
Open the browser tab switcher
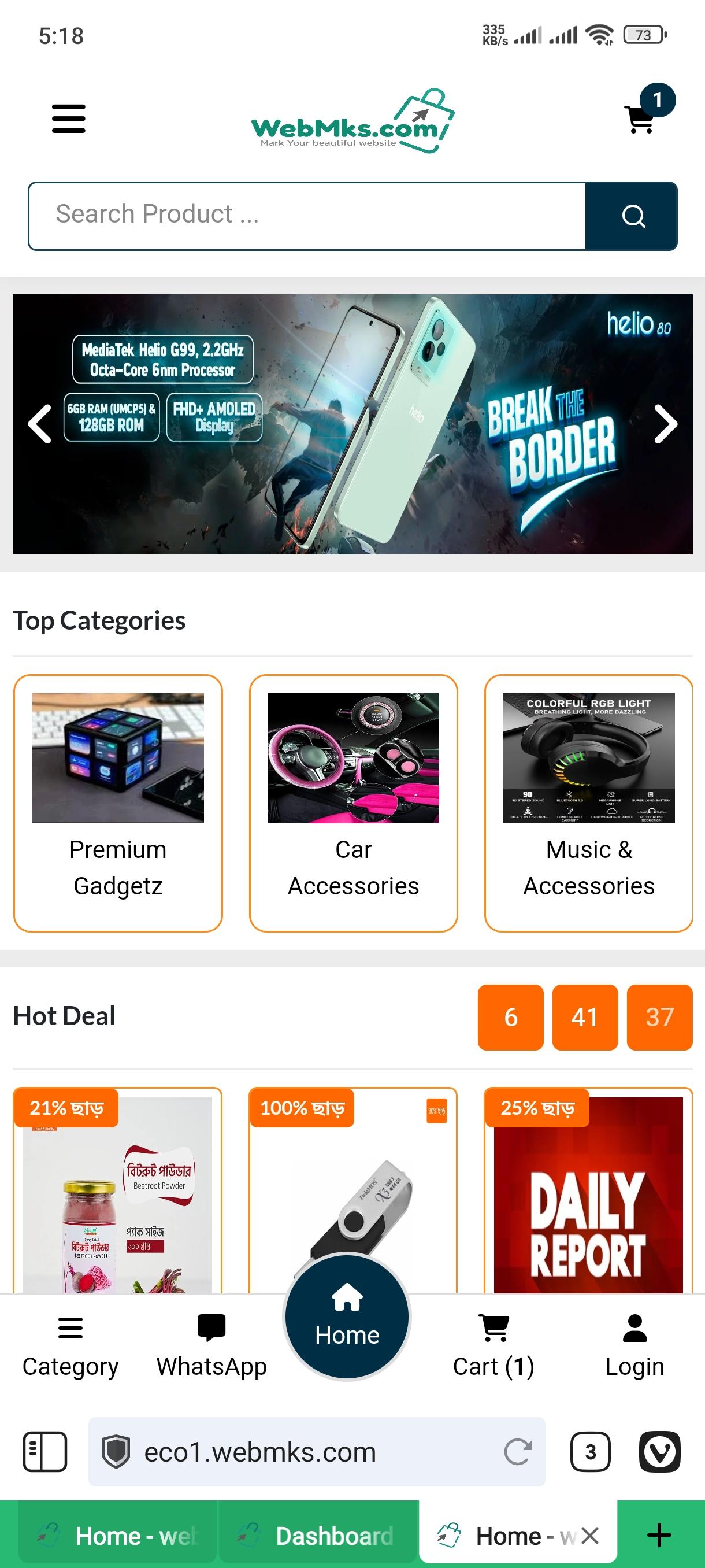pyautogui.click(x=590, y=1452)
